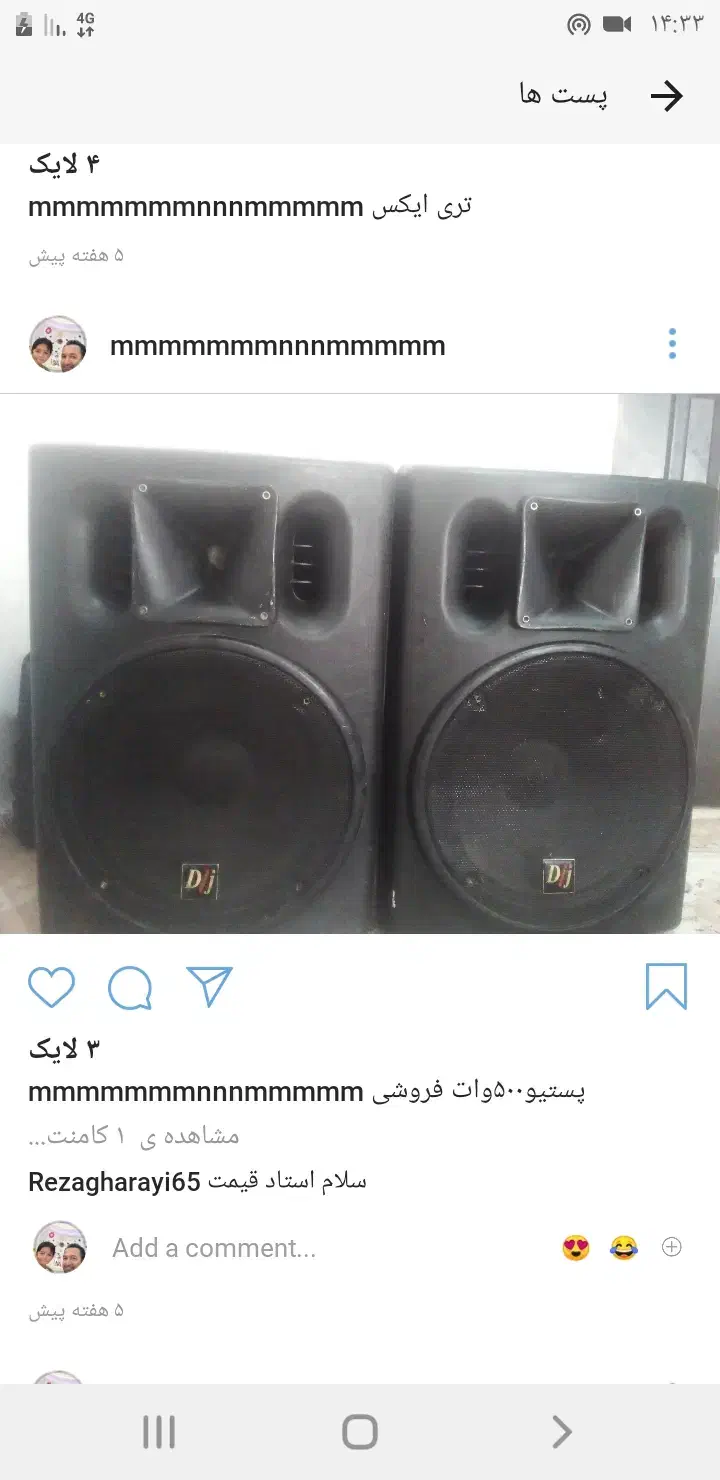720x1480 pixels.
Task: Share the speaker post via paper plane
Action: tap(209, 987)
